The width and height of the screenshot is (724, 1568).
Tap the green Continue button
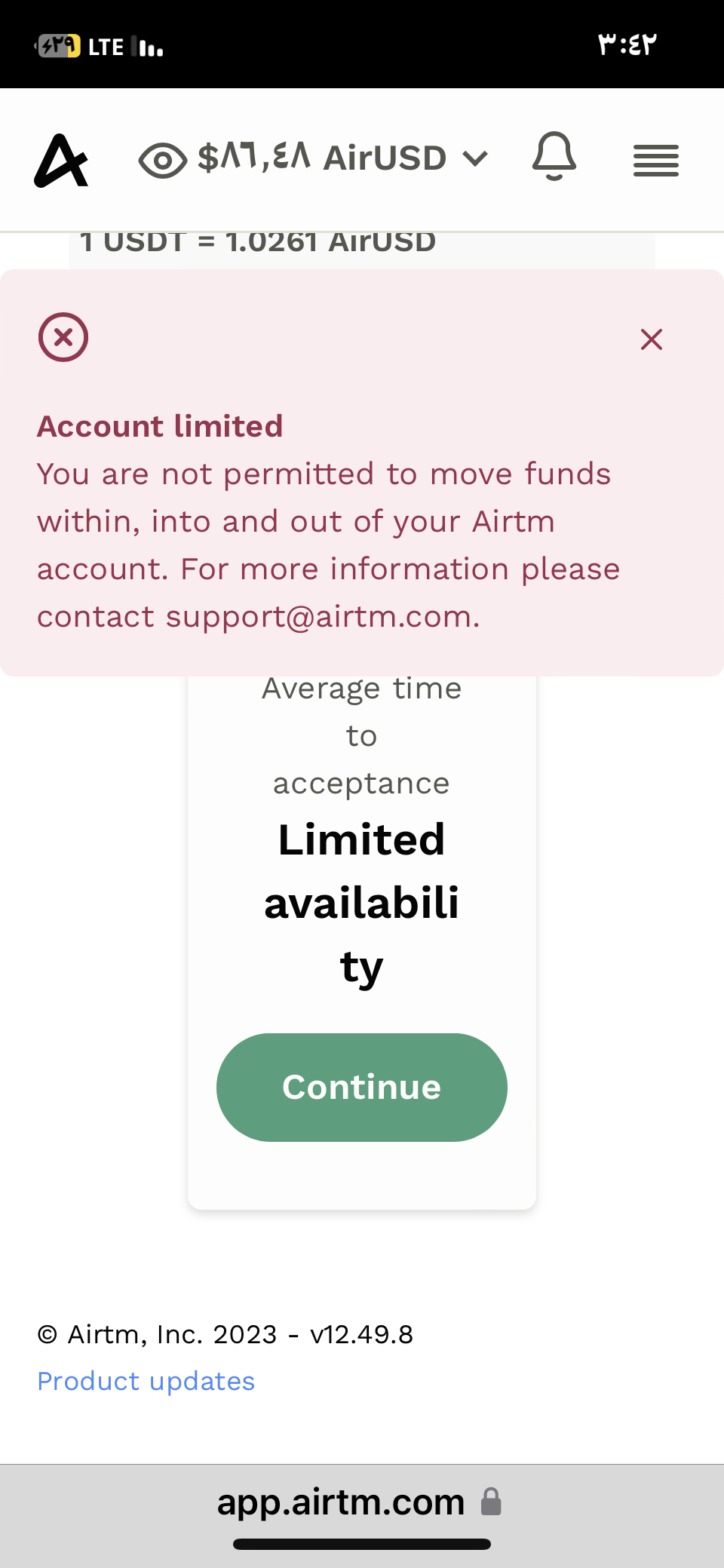point(362,1087)
